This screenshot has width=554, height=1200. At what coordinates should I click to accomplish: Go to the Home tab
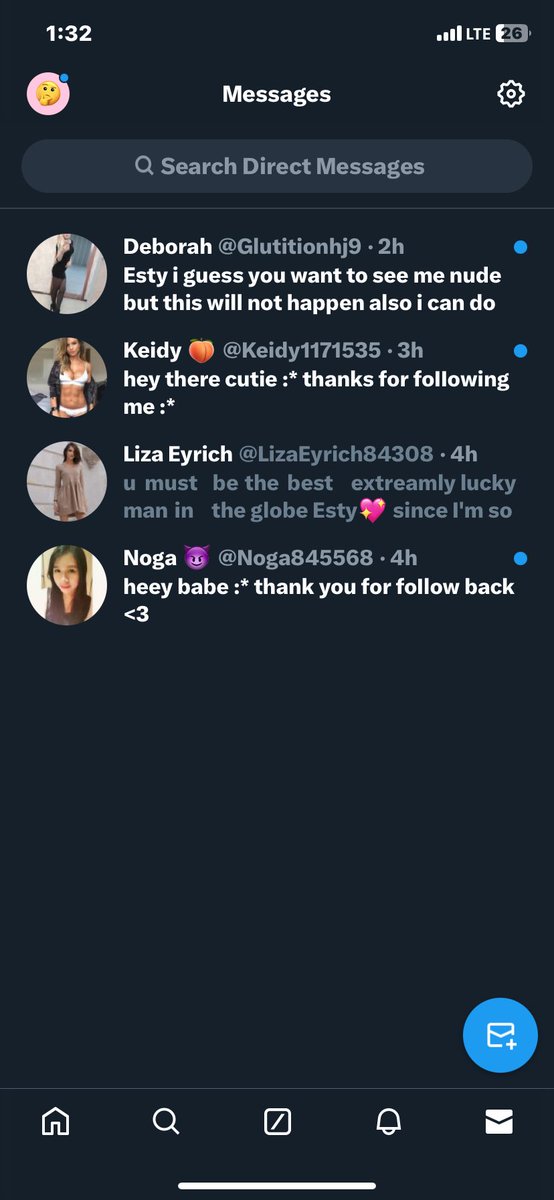click(x=55, y=1122)
